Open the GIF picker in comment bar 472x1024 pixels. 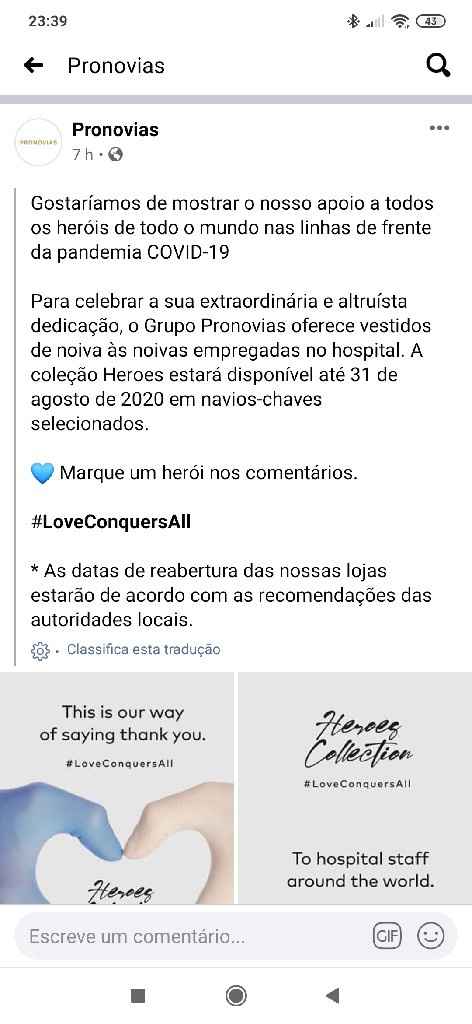coord(387,936)
